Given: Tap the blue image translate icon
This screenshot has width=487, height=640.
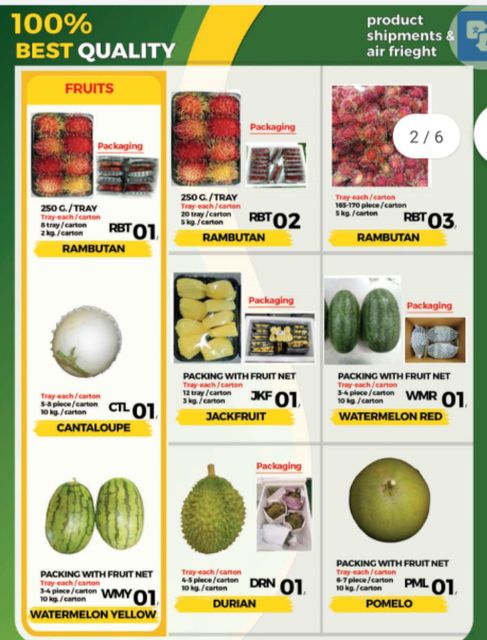Looking at the screenshot, I should (474, 35).
